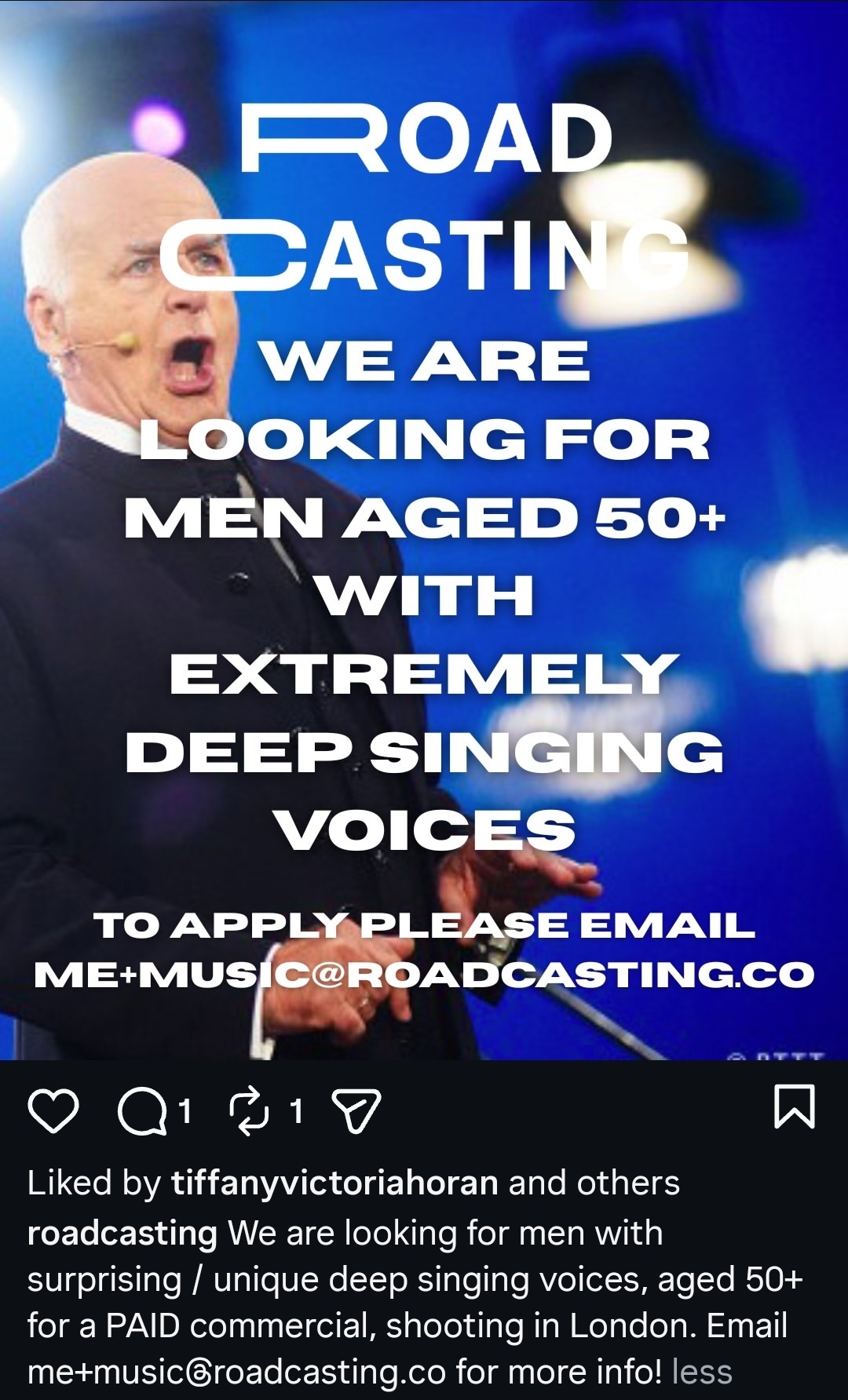Repost the roadcasting casting call
The image size is (848, 1400).
click(249, 1110)
